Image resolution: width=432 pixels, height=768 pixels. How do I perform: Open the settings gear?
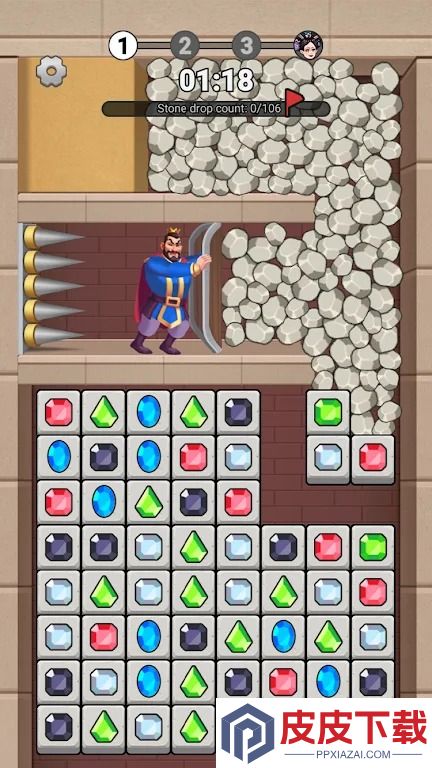pyautogui.click(x=51, y=72)
